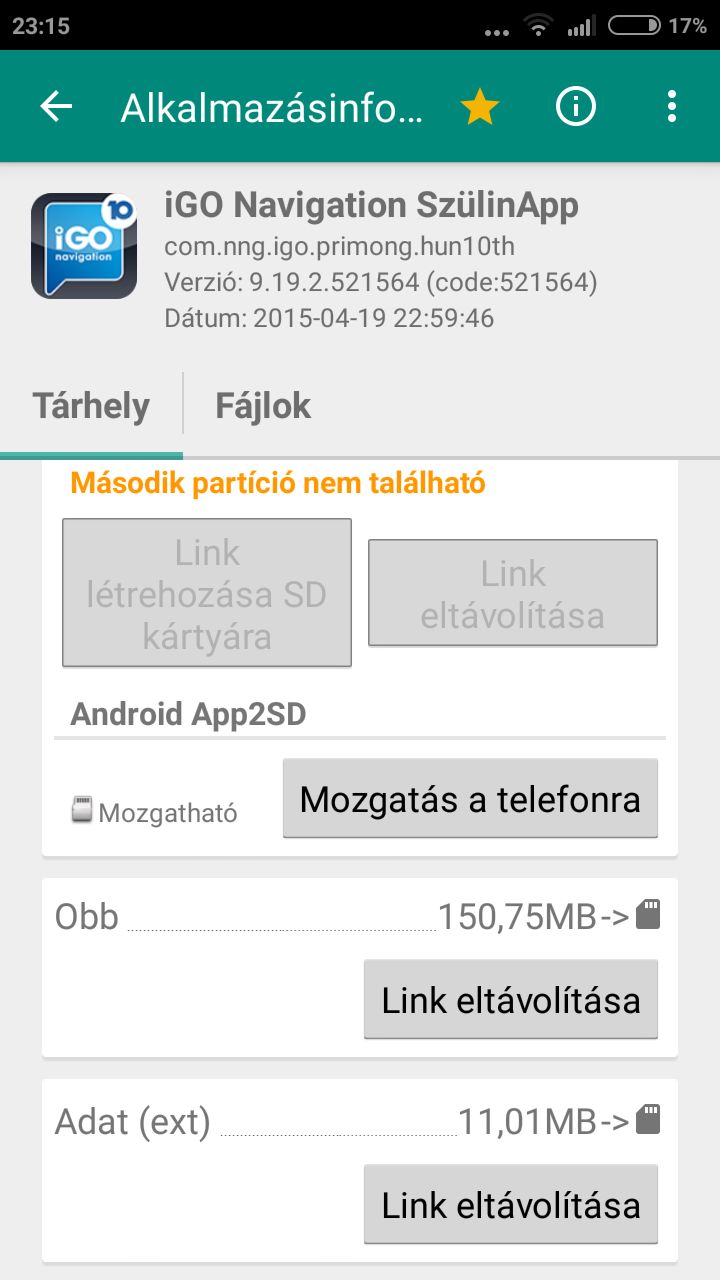Go back using the arrow

pos(57,107)
